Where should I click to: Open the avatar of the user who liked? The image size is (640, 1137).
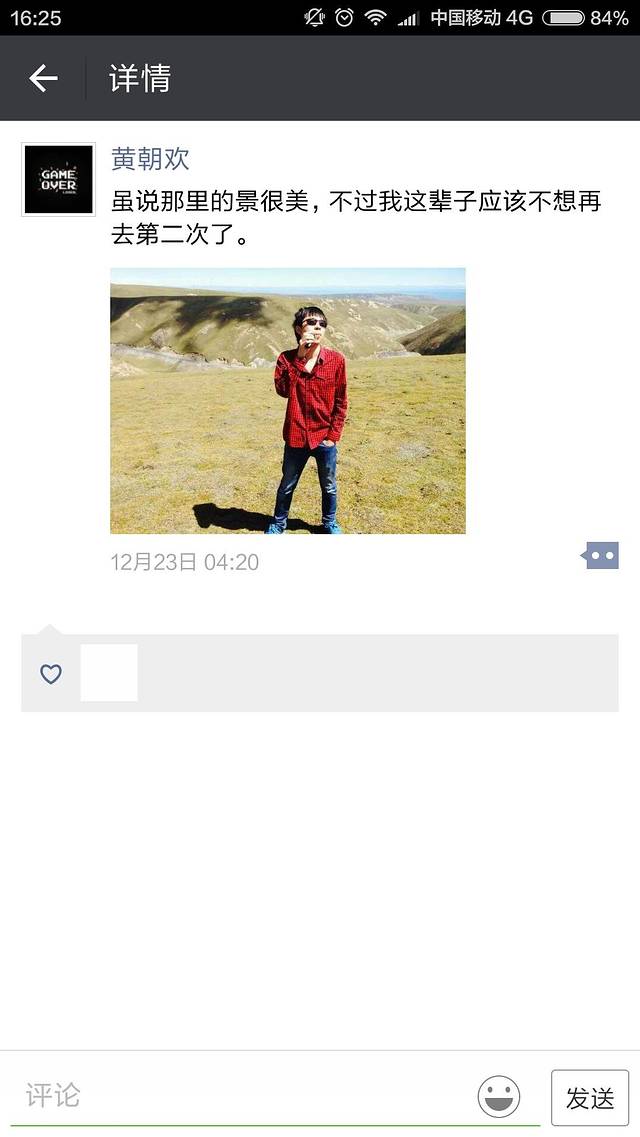pos(109,673)
